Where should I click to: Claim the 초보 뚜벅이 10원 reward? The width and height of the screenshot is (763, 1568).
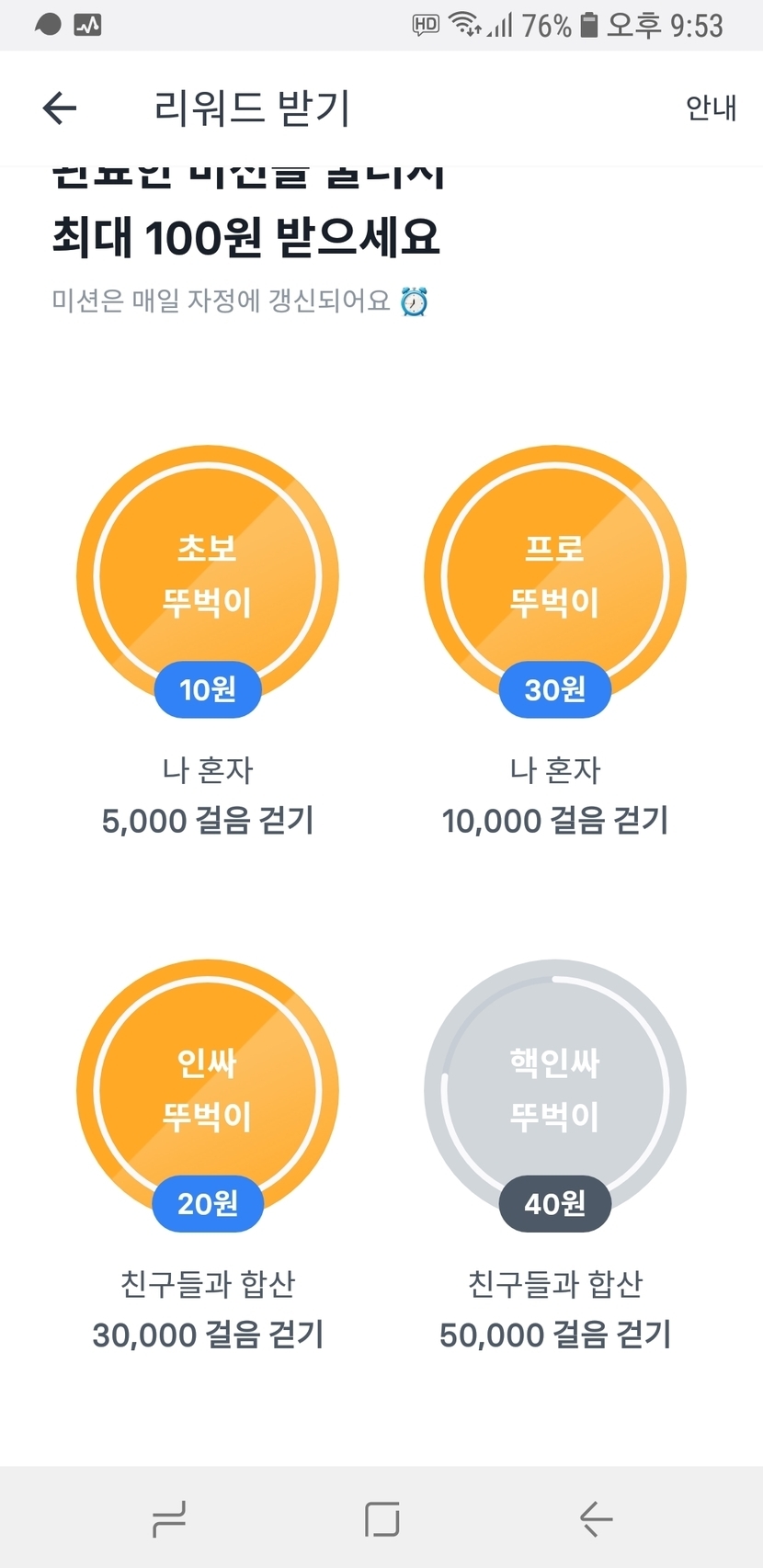(x=208, y=577)
